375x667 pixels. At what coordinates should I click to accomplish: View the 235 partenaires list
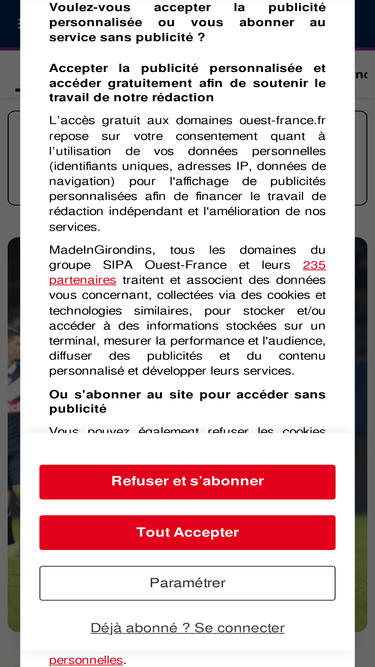click(188, 272)
